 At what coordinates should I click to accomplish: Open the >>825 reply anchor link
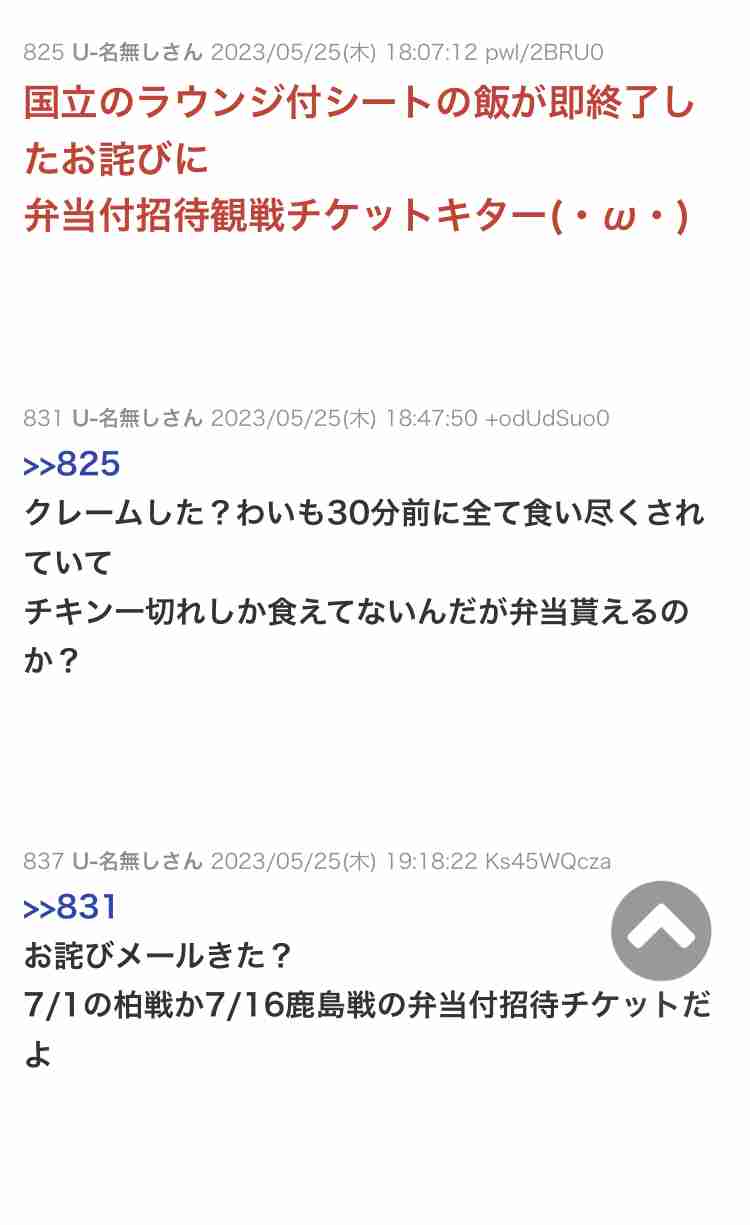[71, 464]
